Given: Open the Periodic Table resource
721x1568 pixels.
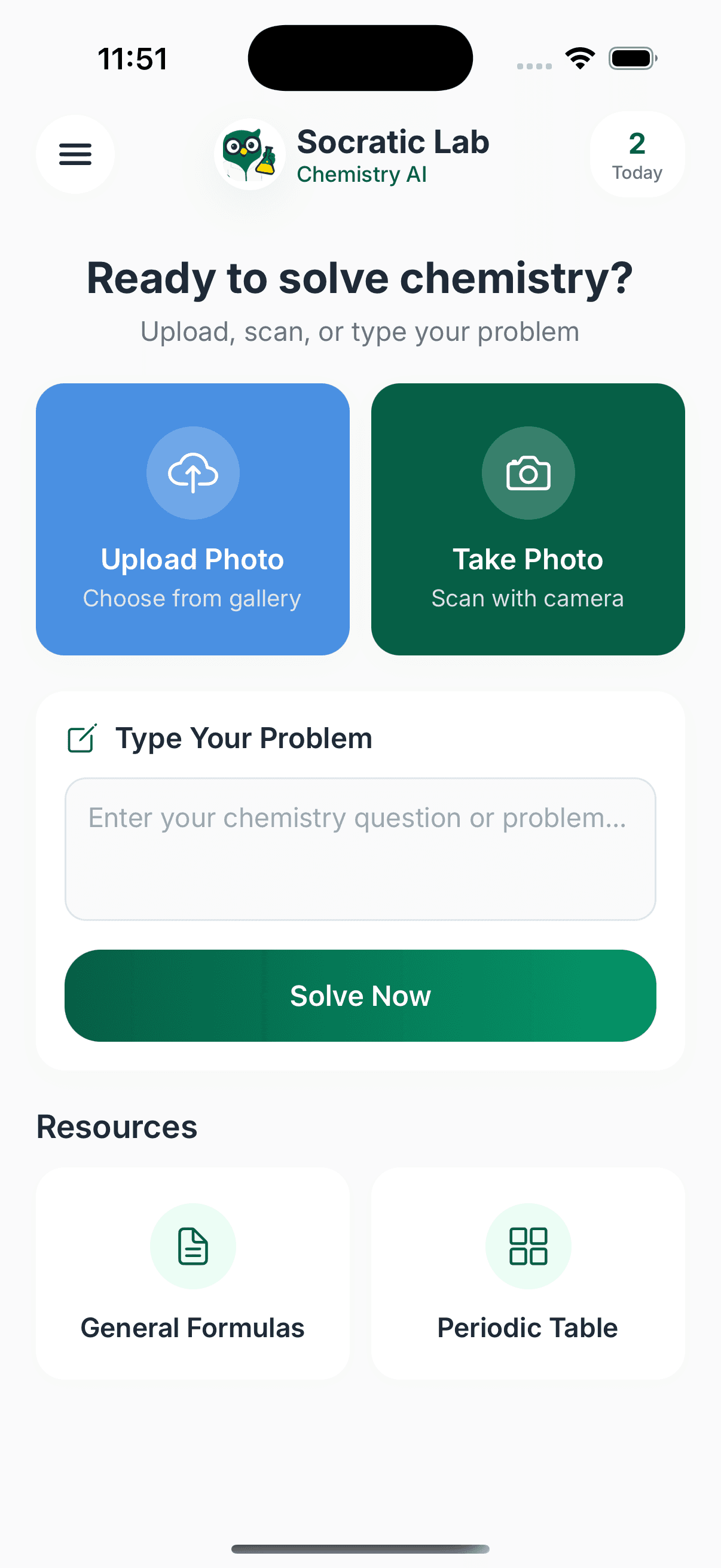Looking at the screenshot, I should tap(527, 1272).
